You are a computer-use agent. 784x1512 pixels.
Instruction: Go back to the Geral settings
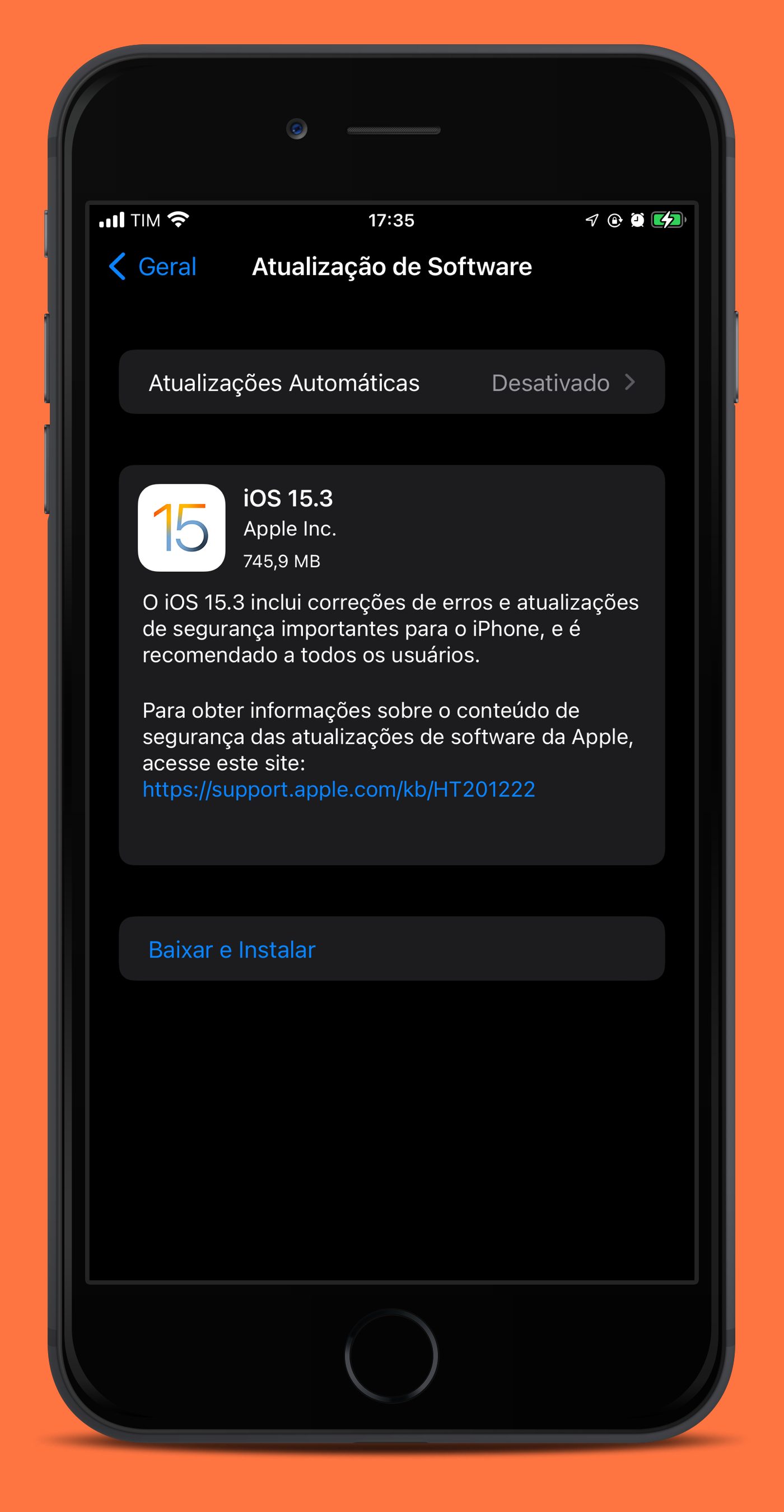coord(152,267)
